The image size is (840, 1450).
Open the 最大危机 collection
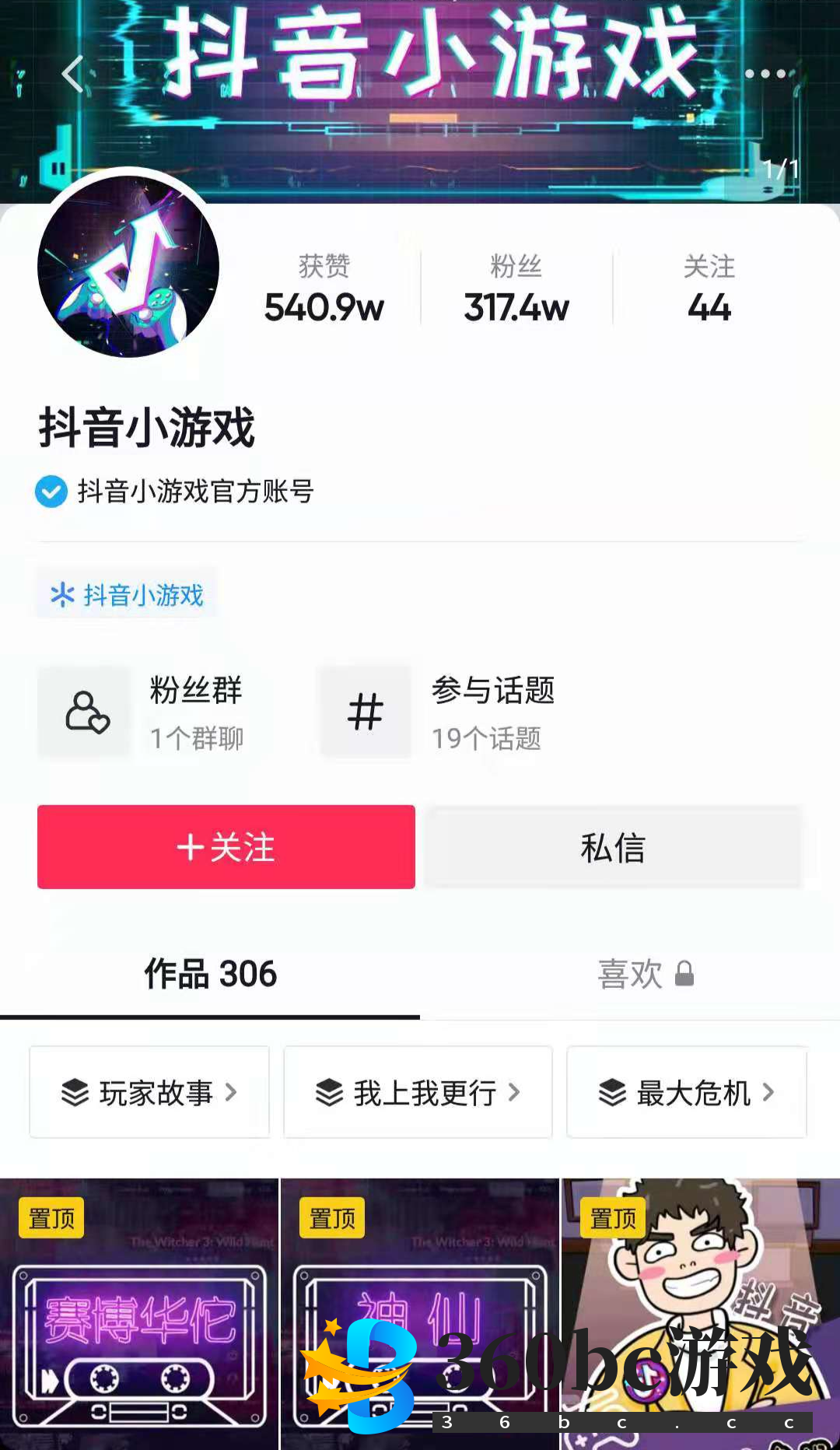[x=687, y=1092]
